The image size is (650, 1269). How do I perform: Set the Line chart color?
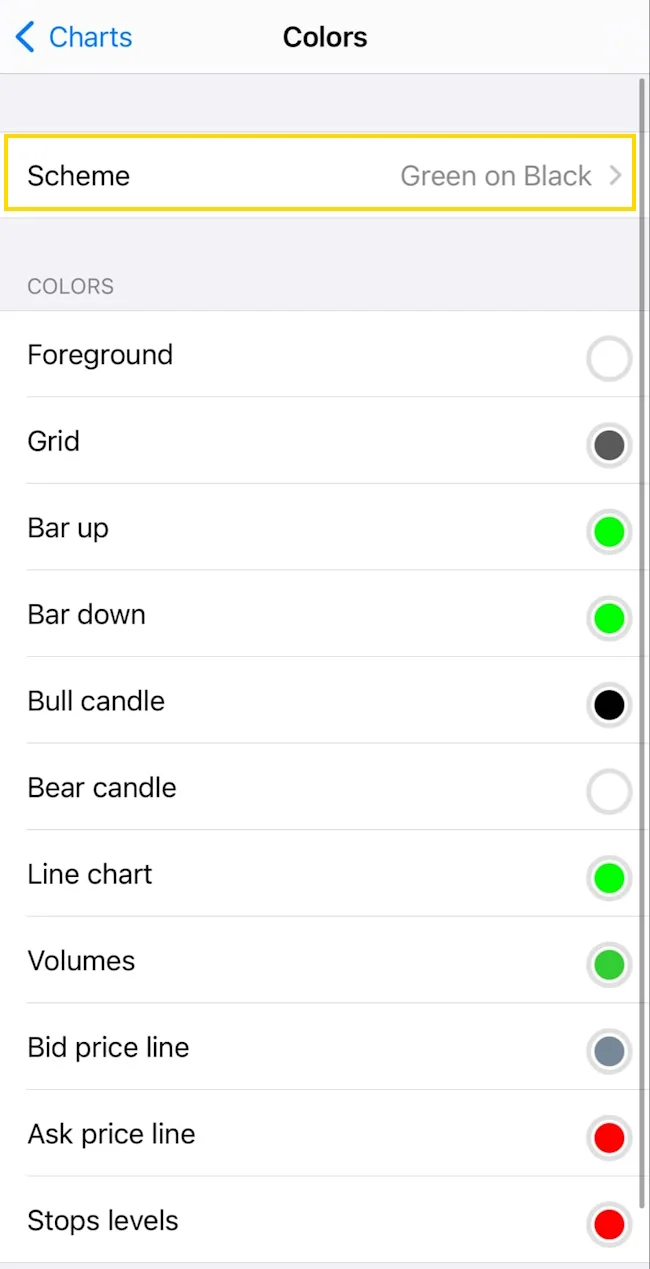coord(609,878)
